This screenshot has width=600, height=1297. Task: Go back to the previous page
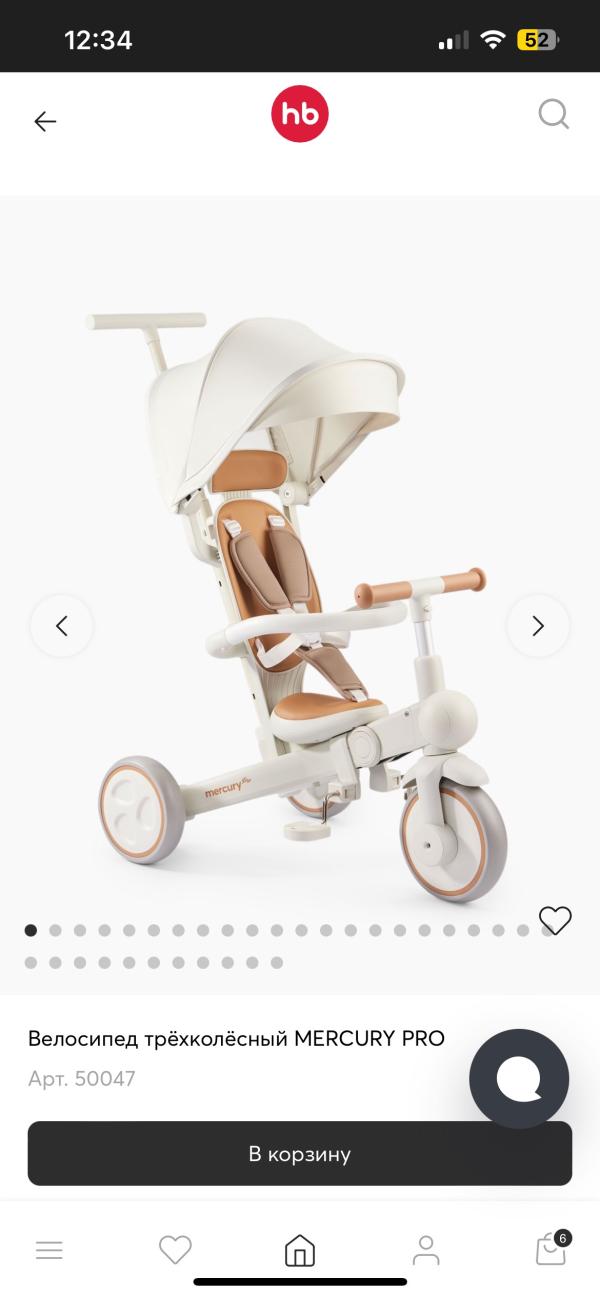45,122
